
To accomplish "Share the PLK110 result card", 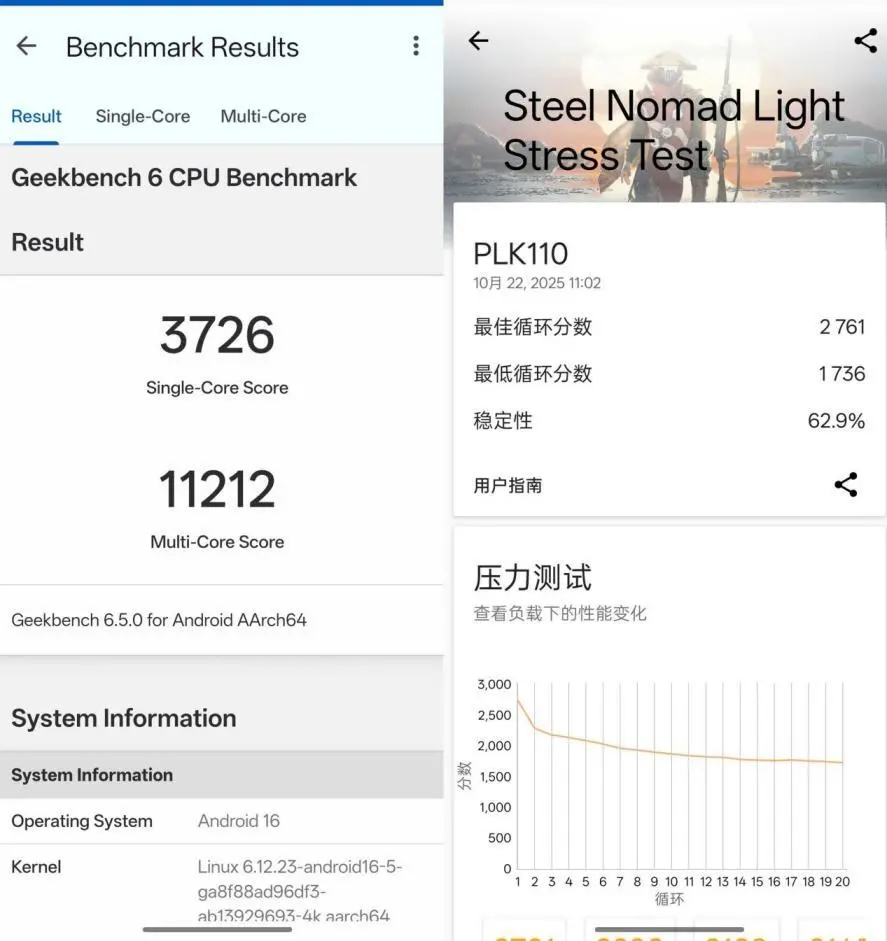I will point(846,485).
